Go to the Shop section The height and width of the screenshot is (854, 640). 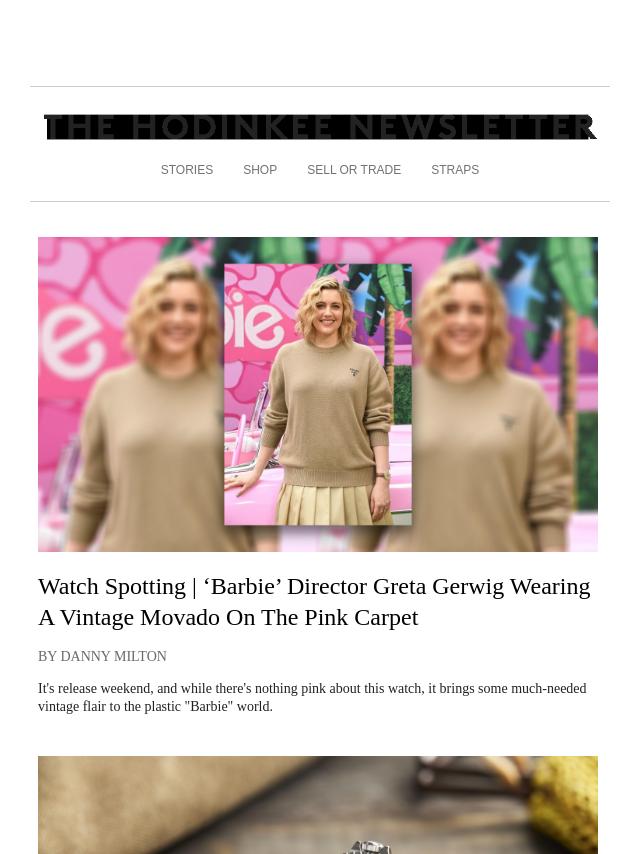point(260,170)
